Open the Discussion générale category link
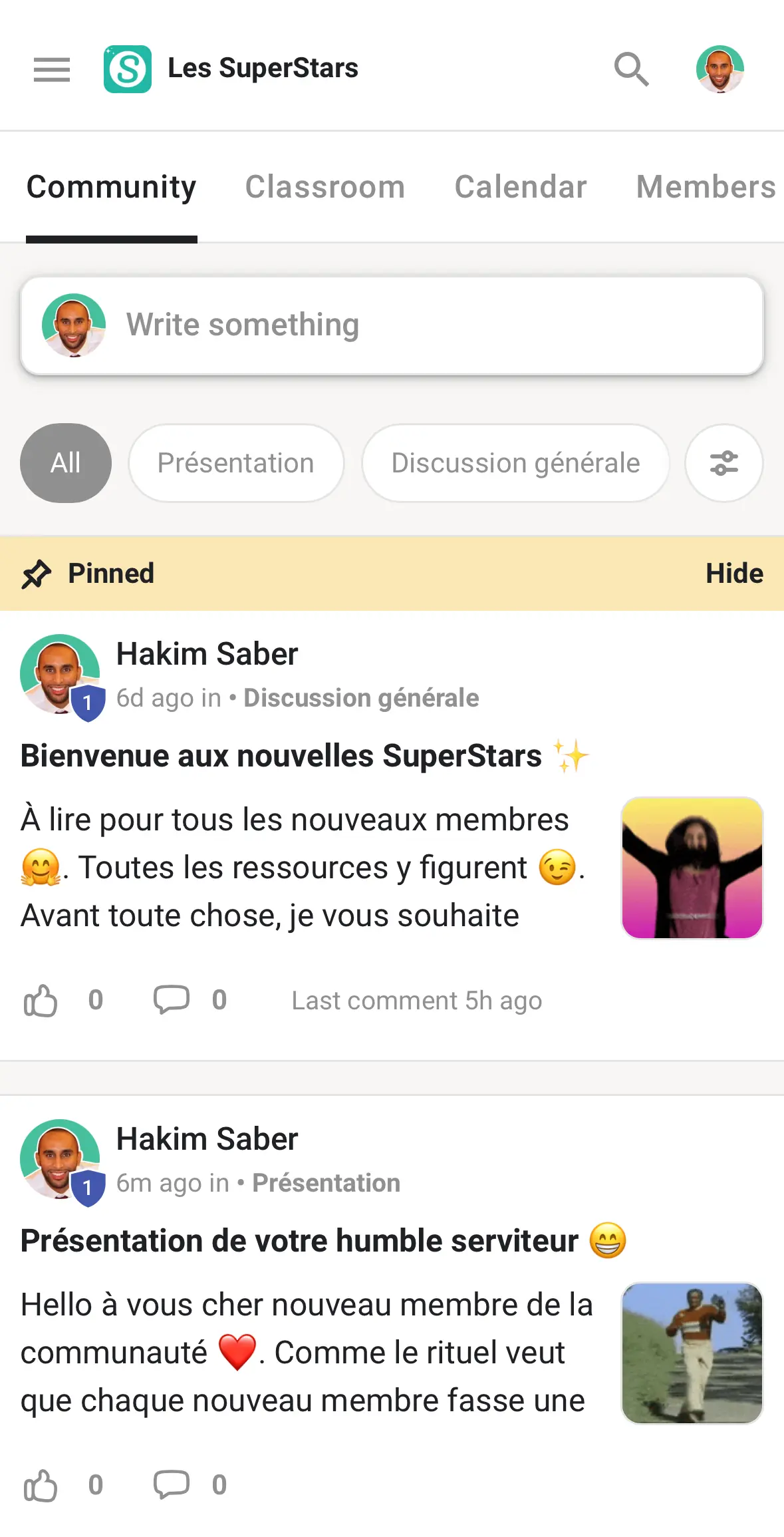Viewport: 784px width, 1537px height. point(361,698)
